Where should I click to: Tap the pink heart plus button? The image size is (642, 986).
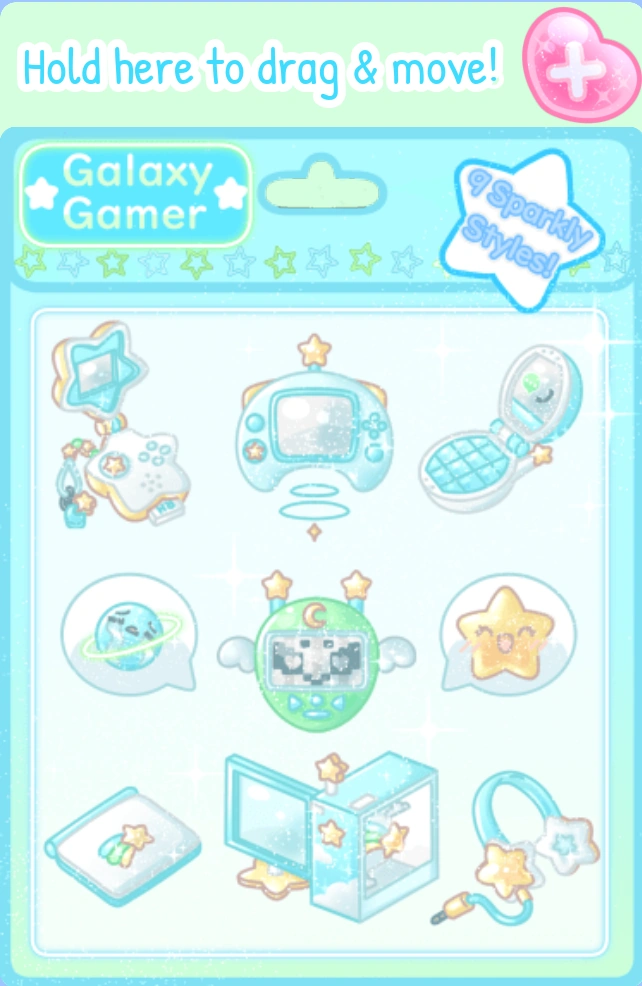pyautogui.click(x=582, y=62)
